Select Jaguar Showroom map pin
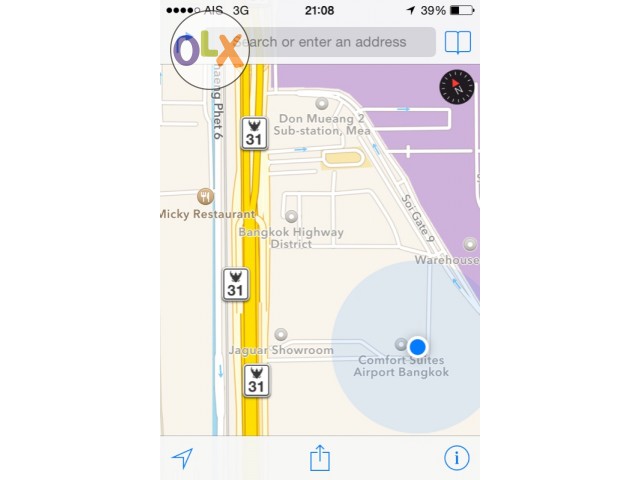Screen dimensions: 640x480 [281, 334]
